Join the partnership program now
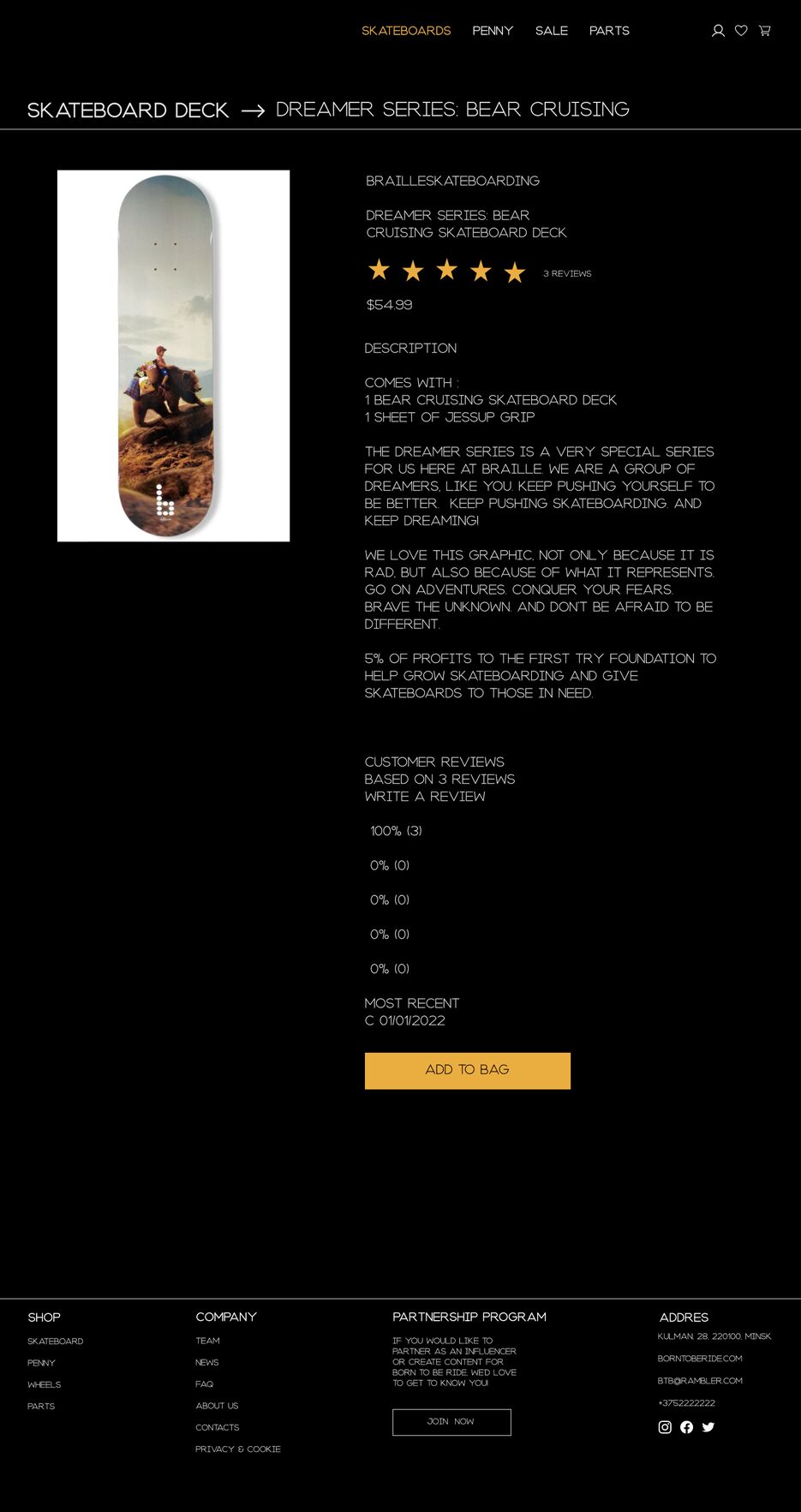Screen dimensions: 801x1512 451,1421
